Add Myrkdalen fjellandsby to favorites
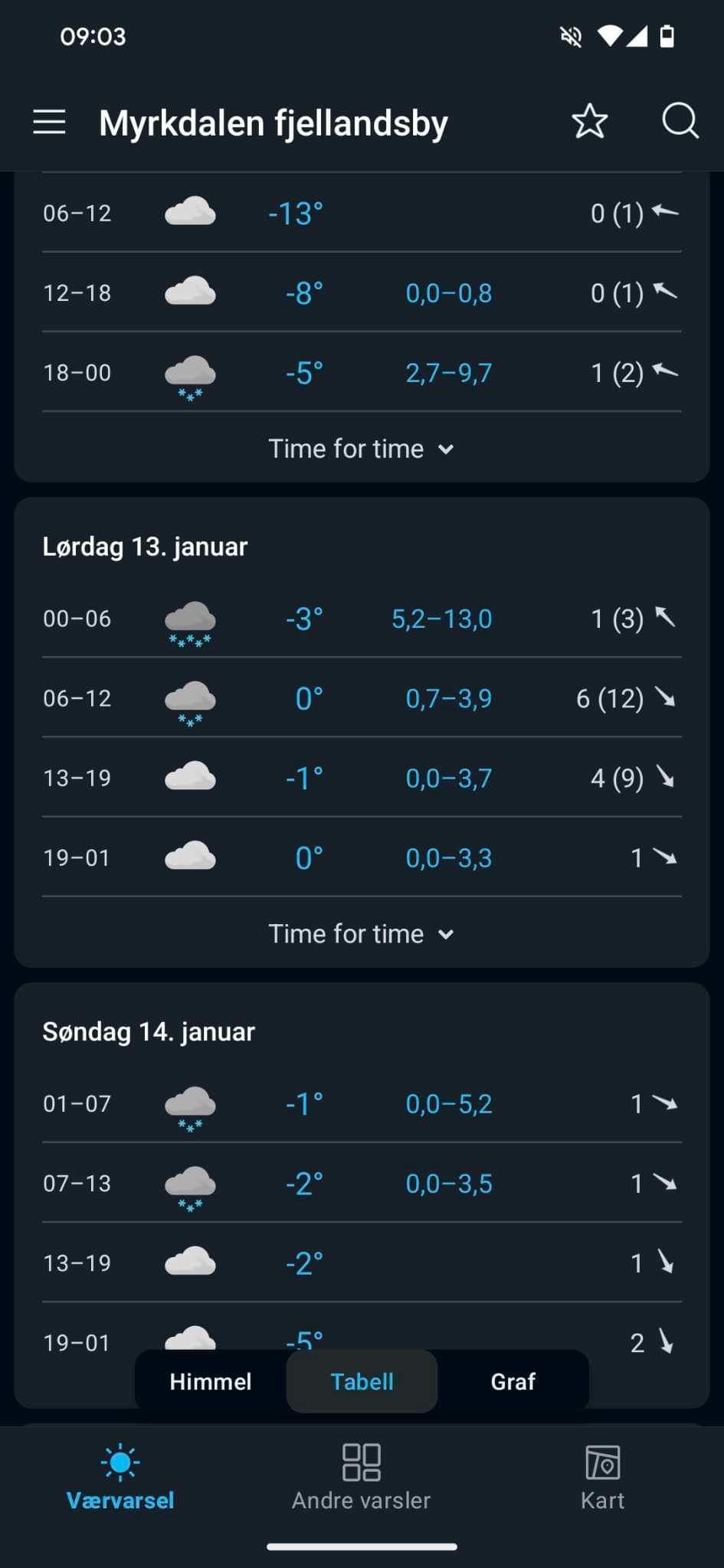This screenshot has height=1568, width=724. [x=589, y=122]
